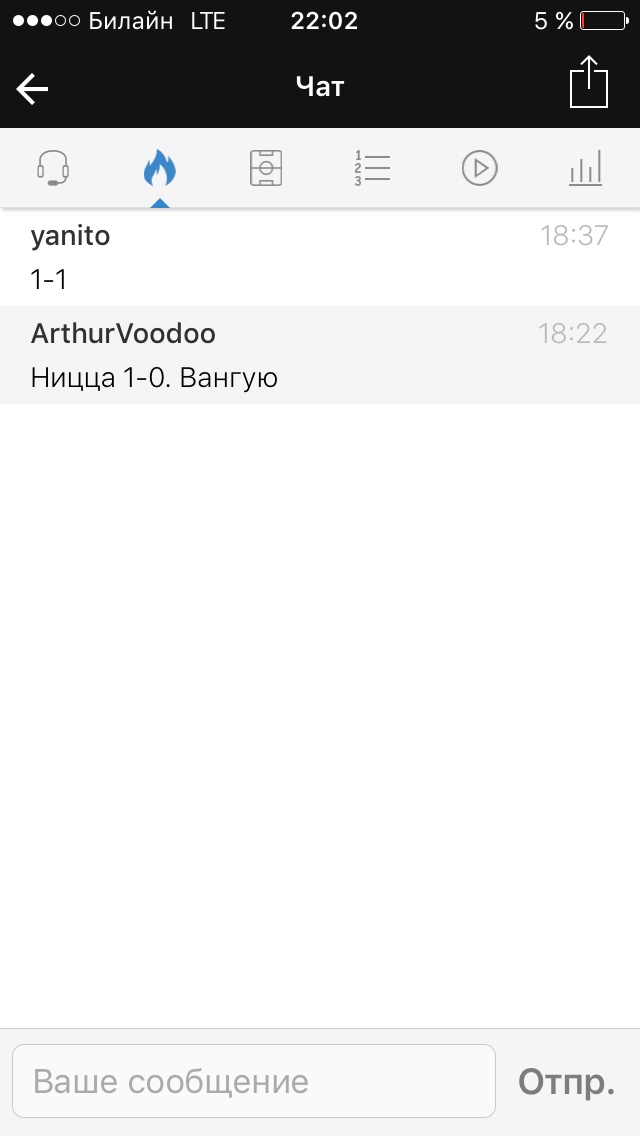Open the football pitch lineup tab

[266, 168]
